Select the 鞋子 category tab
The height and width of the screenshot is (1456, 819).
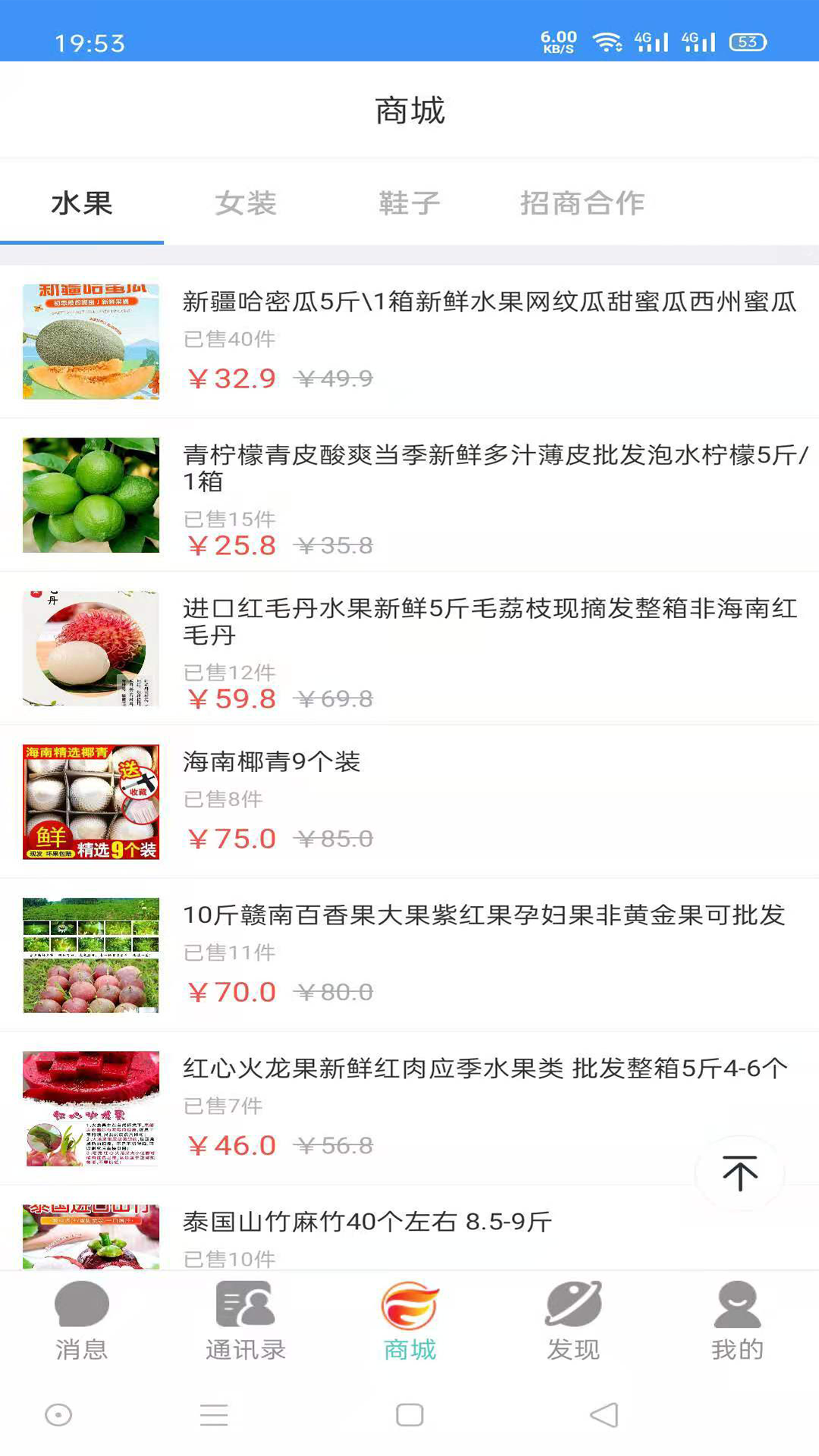[409, 203]
